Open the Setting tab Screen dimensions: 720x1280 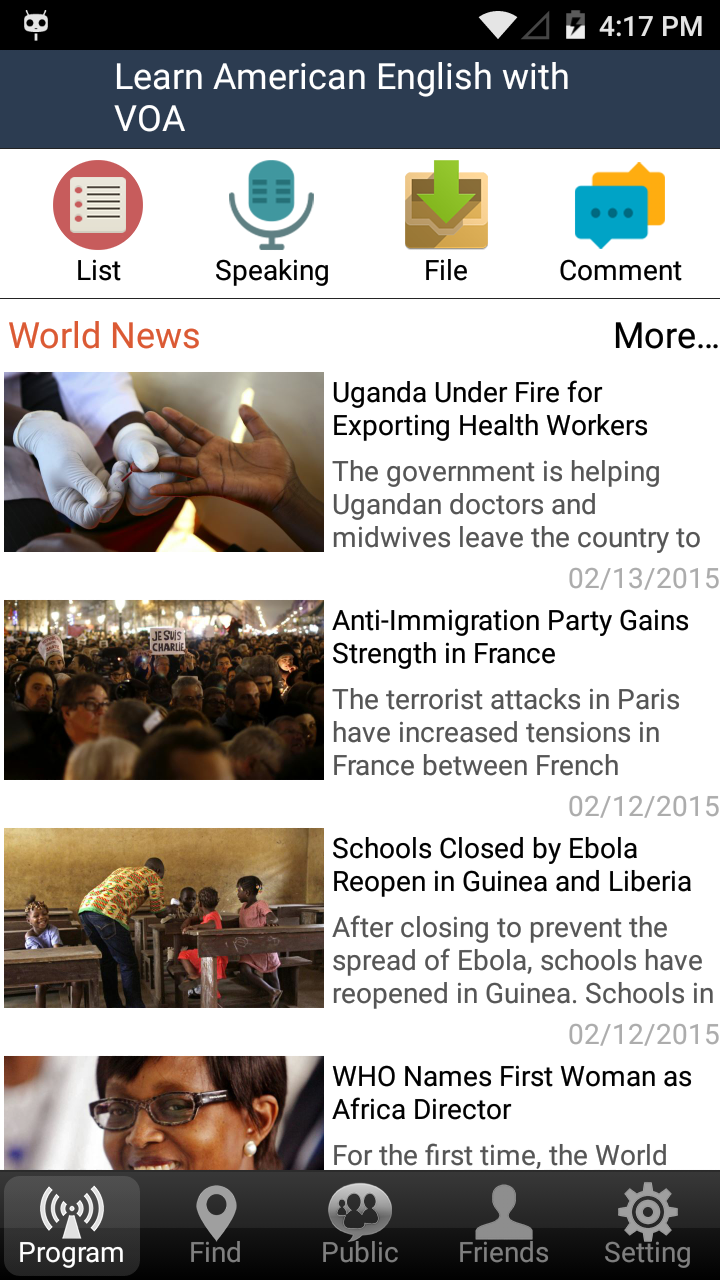(647, 1226)
